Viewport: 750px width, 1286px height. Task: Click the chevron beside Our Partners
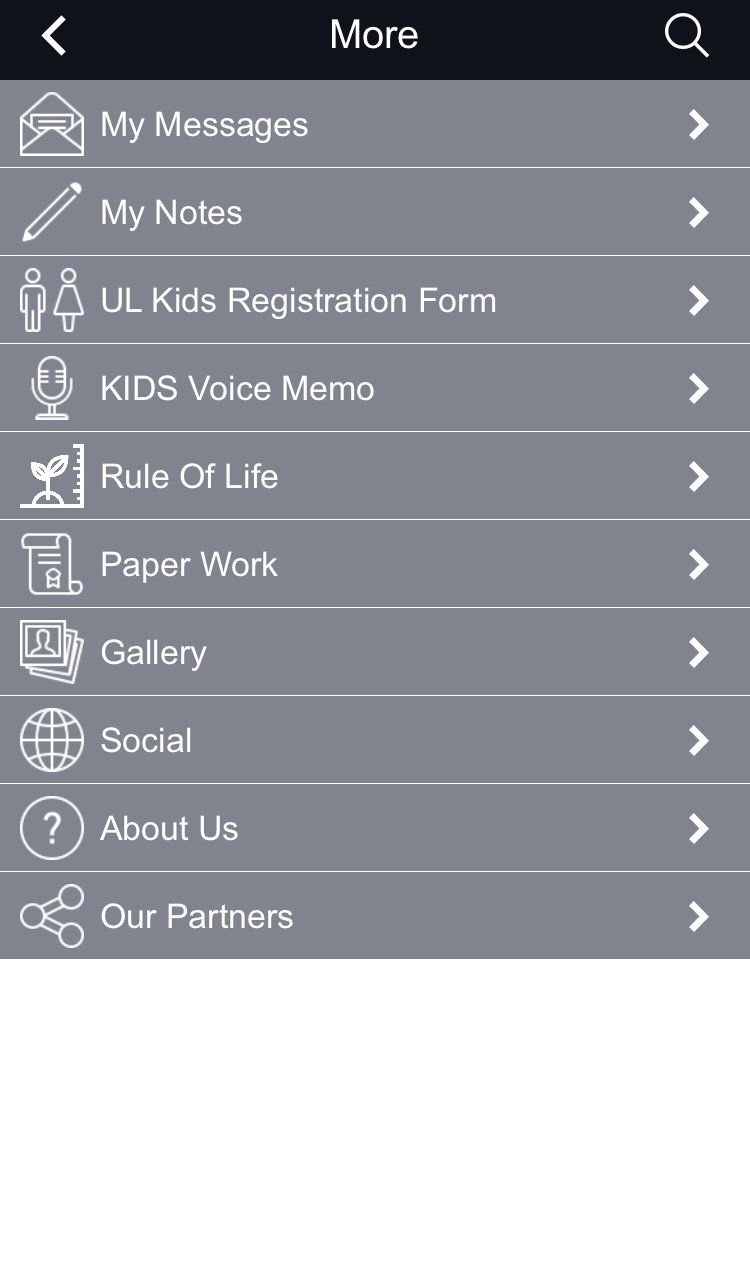coord(698,915)
